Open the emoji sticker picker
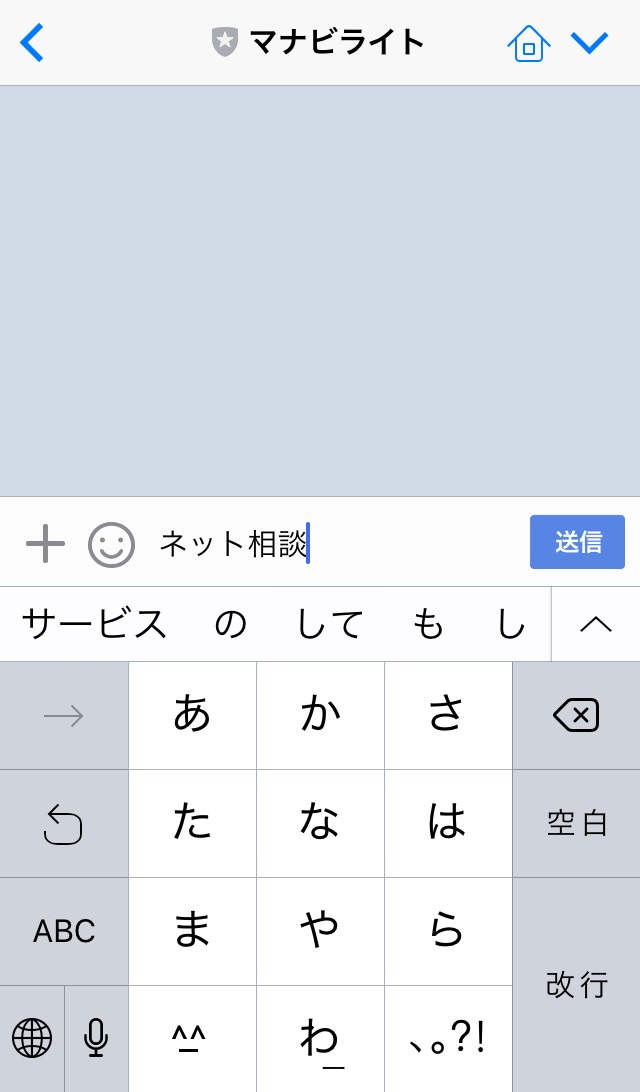Screen dimensions: 640x1092 coord(111,545)
